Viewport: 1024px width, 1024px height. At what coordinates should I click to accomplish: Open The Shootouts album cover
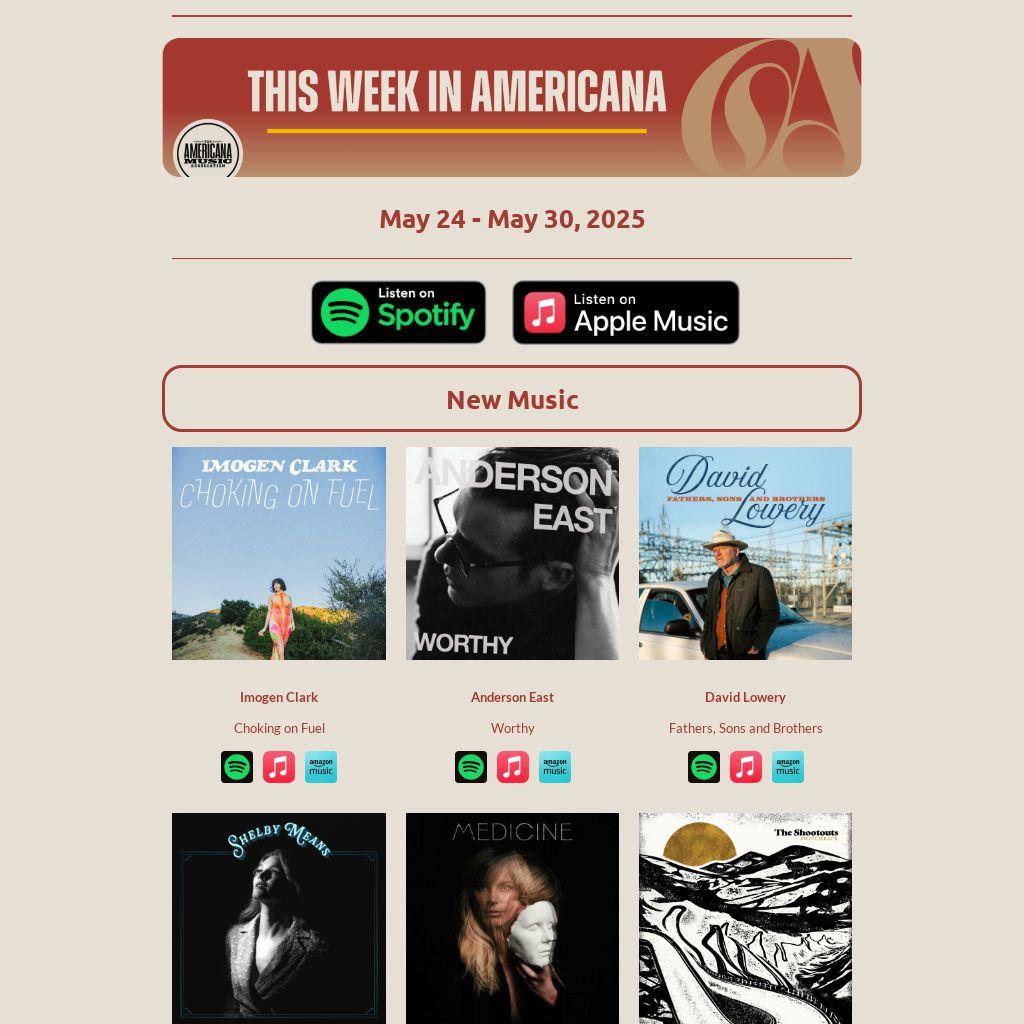click(x=745, y=918)
